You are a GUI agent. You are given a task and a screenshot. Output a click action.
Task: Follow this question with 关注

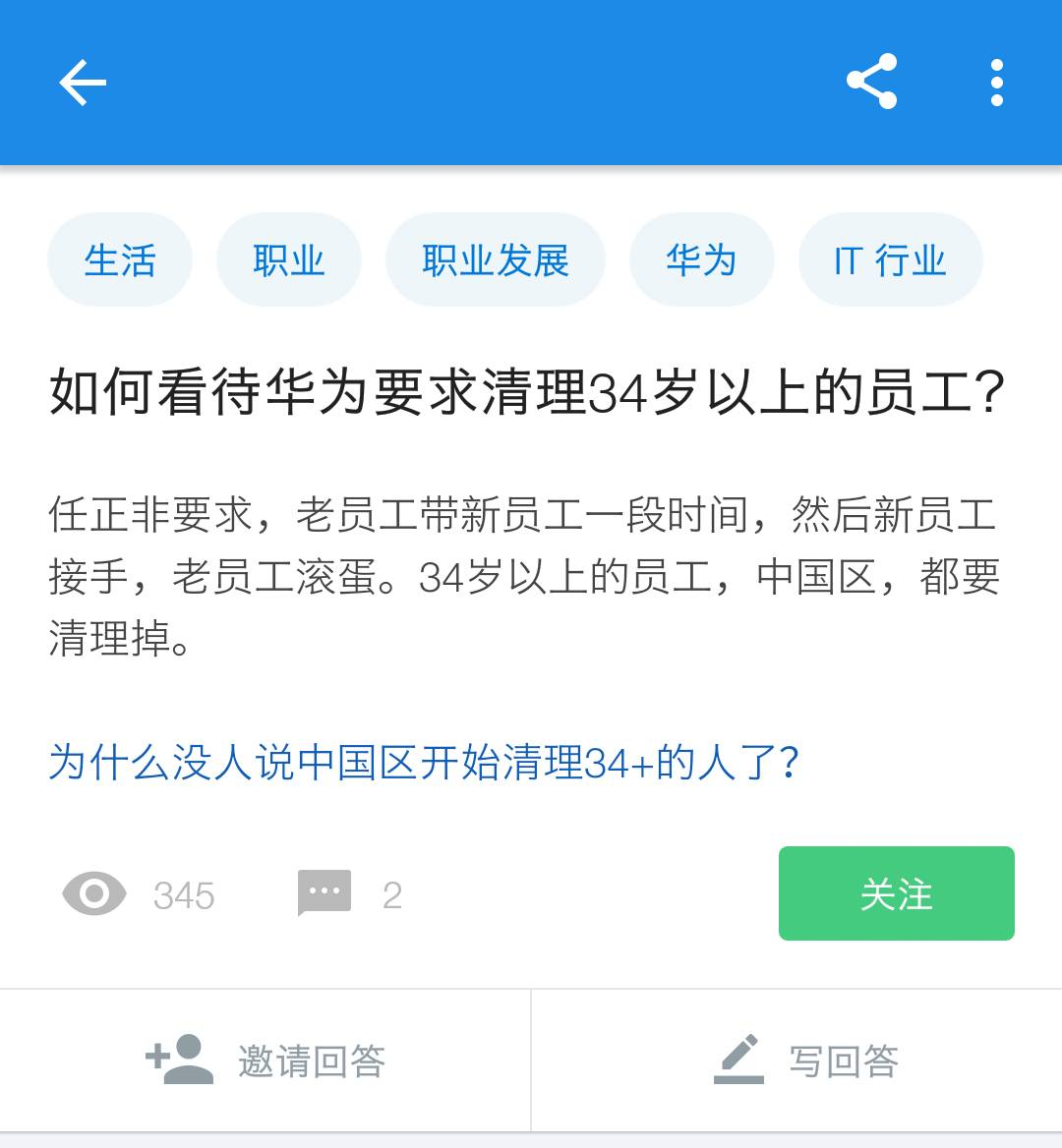click(896, 893)
